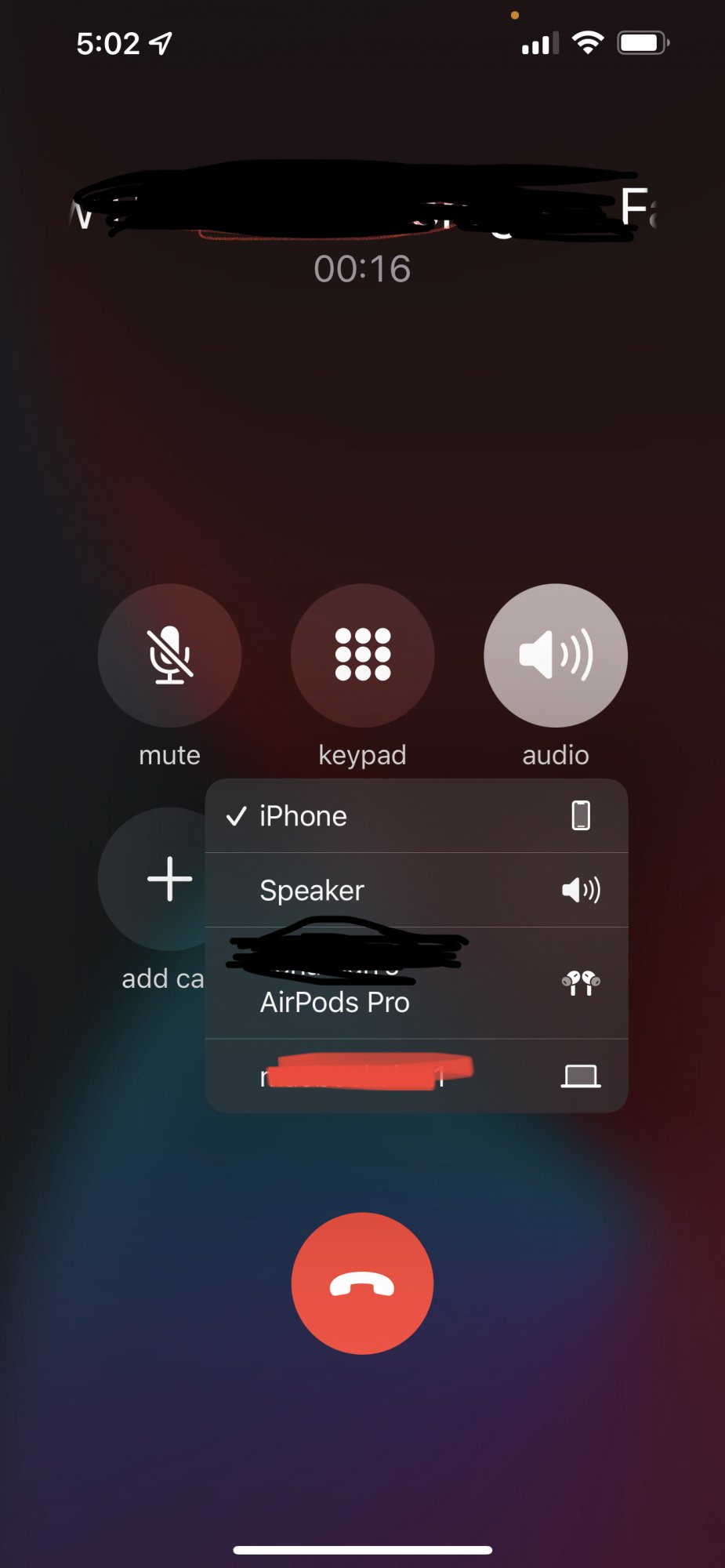Viewport: 725px width, 1568px height.
Task: Route audio to AirPods Pro
Action: point(416,984)
